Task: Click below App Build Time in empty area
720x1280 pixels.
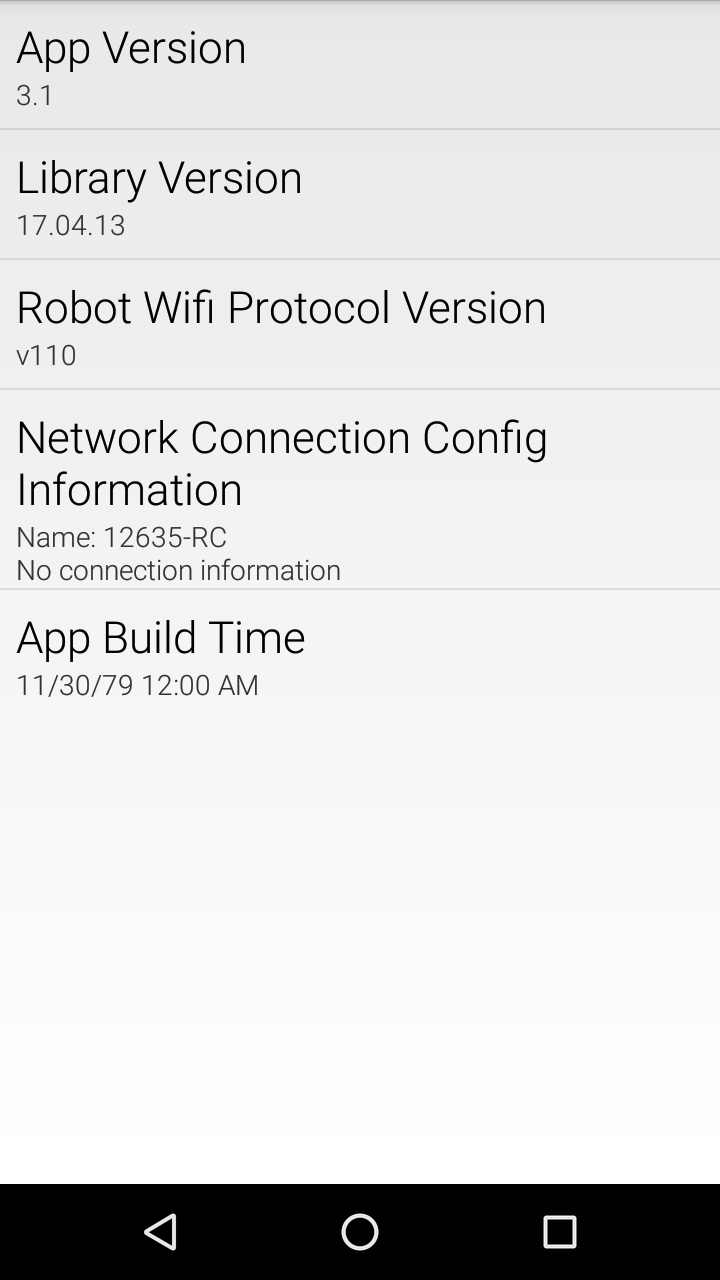Action: point(360,900)
